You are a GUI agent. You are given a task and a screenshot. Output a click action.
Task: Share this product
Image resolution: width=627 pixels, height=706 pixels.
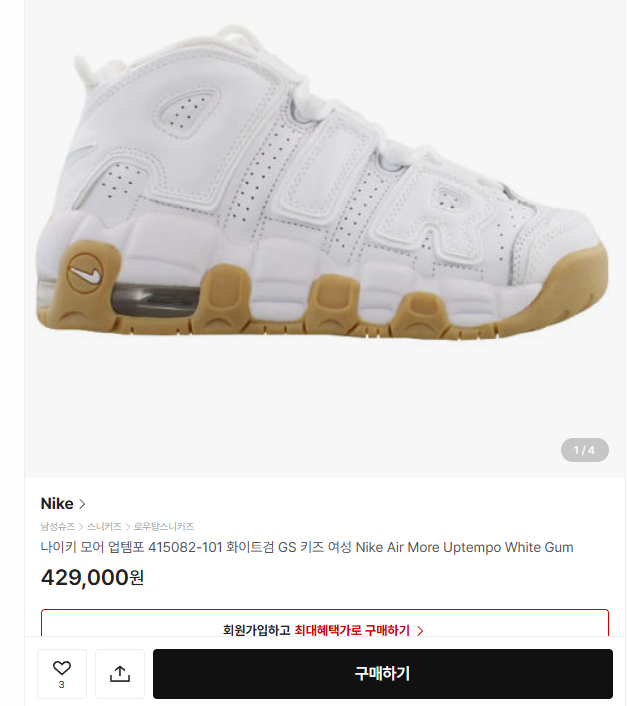[x=120, y=673]
